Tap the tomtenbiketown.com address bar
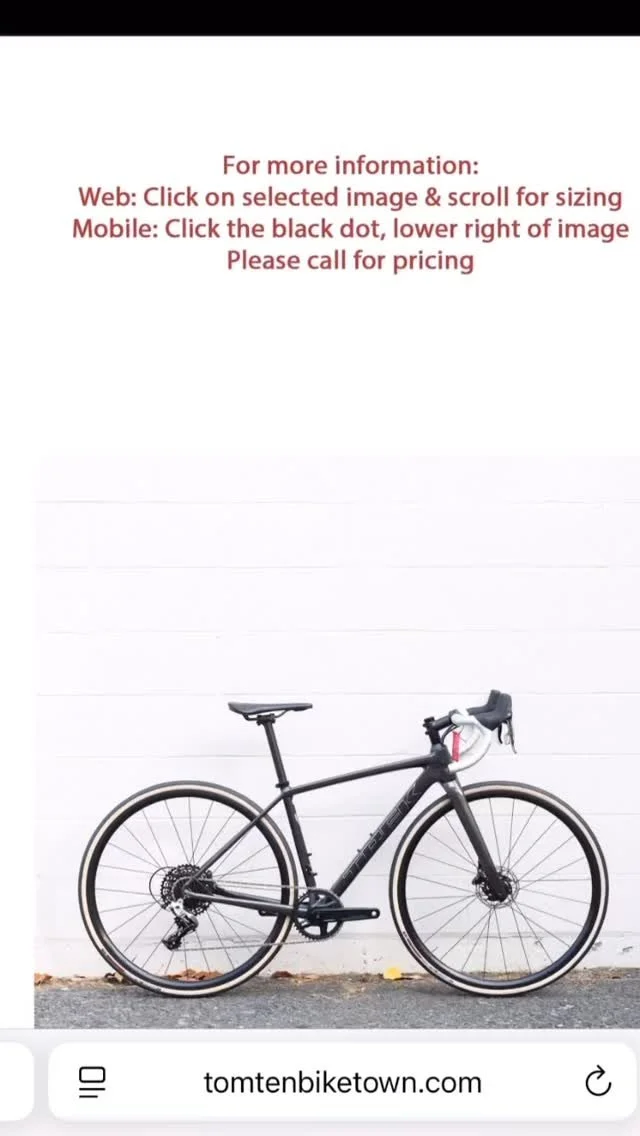 [x=342, y=1082]
